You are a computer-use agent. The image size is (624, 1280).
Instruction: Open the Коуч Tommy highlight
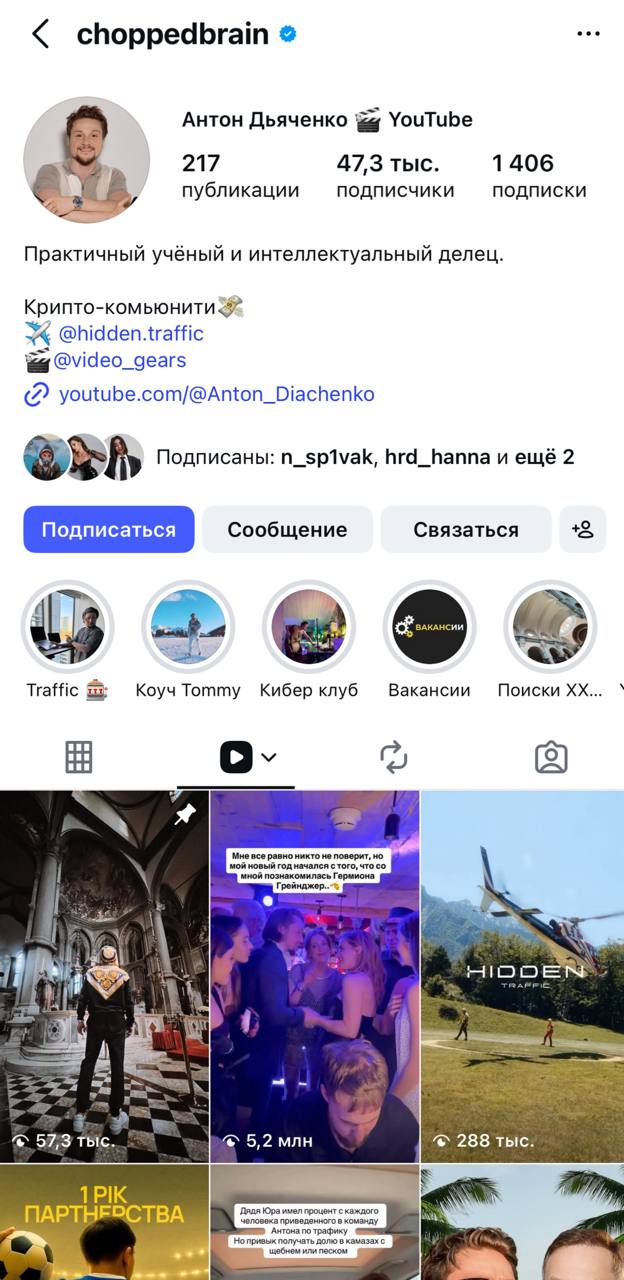pos(188,628)
